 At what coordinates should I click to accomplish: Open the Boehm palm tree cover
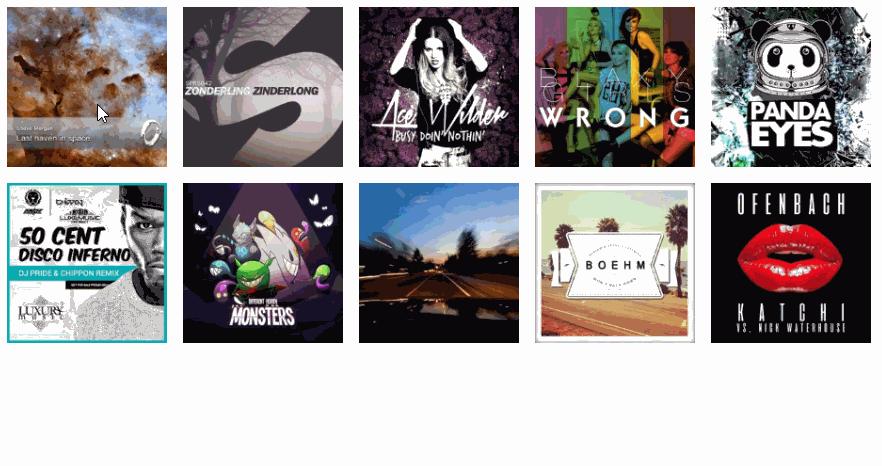click(615, 263)
